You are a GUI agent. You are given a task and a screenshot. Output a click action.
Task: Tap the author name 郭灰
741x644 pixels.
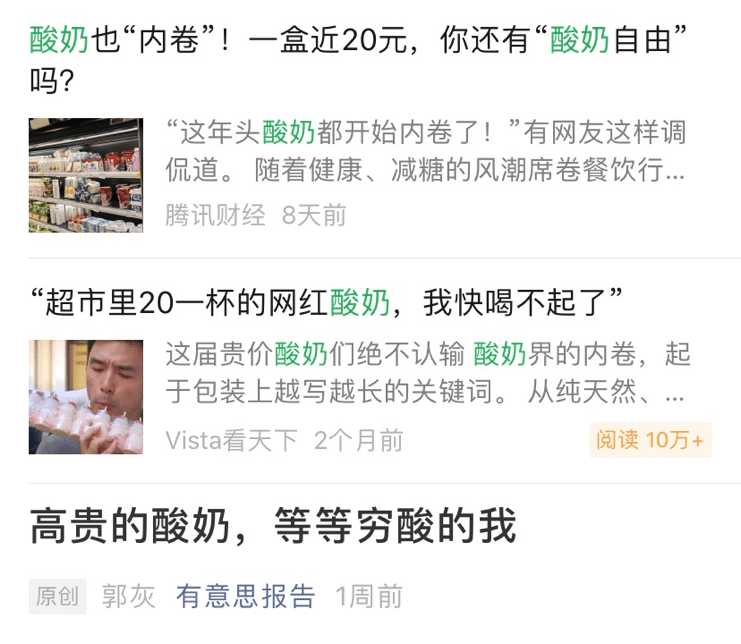[x=128, y=597]
